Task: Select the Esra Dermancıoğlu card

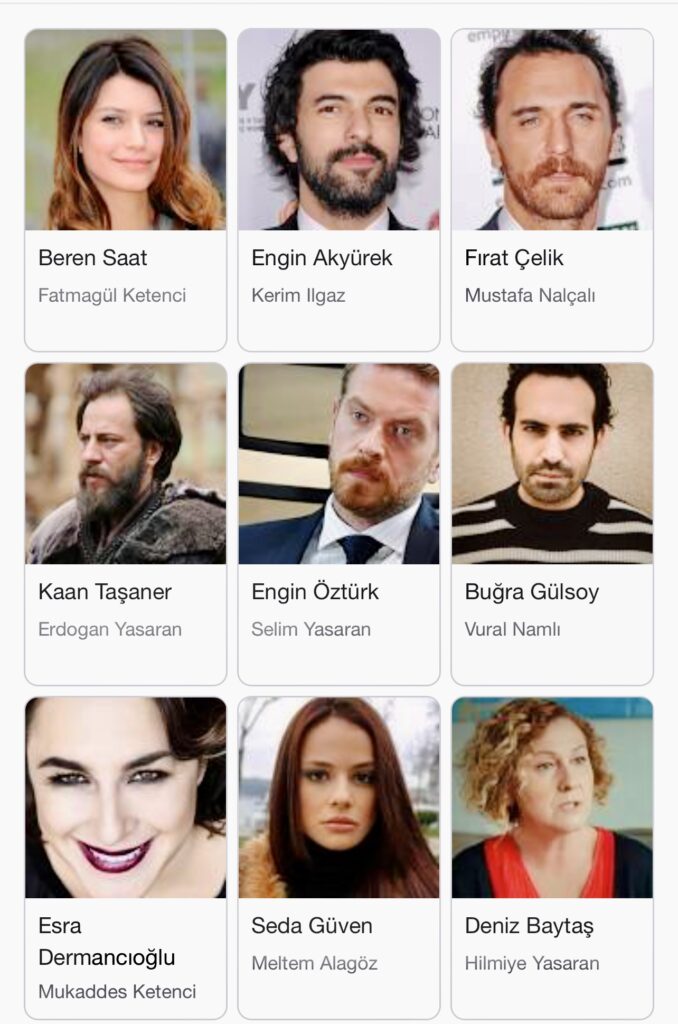Action: click(x=125, y=858)
